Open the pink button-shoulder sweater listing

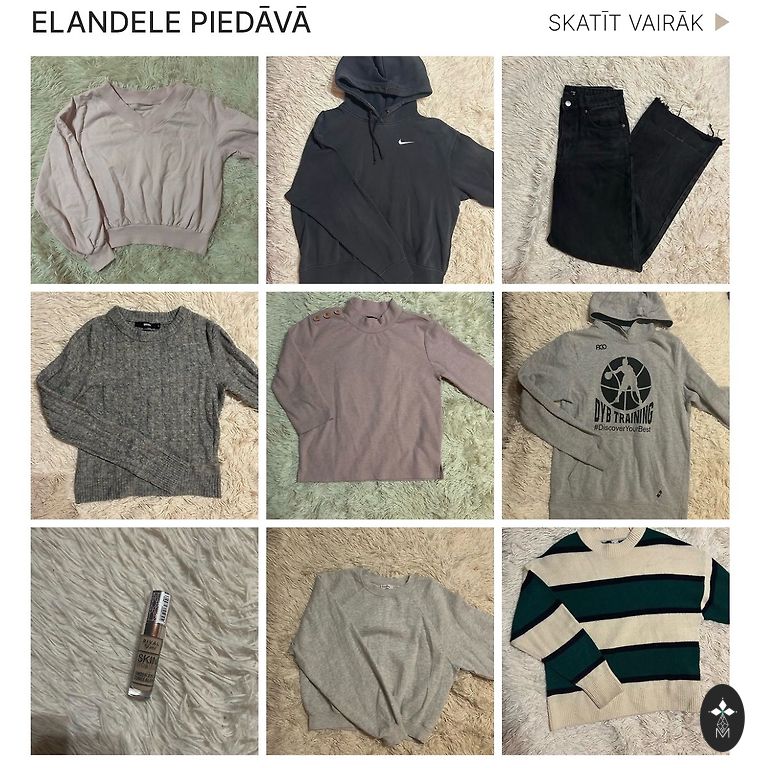coord(380,405)
